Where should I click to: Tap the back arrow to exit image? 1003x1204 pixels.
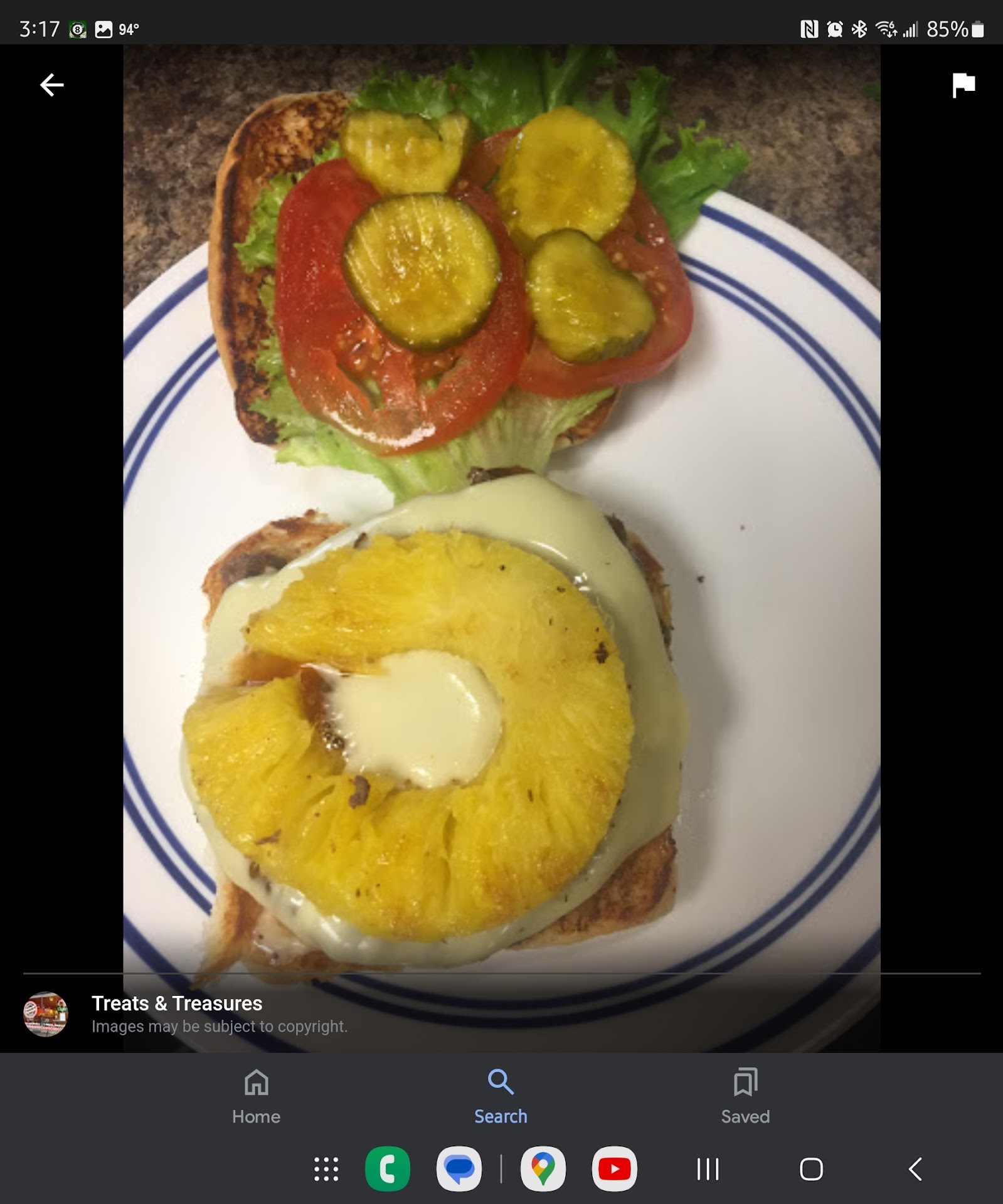point(51,83)
